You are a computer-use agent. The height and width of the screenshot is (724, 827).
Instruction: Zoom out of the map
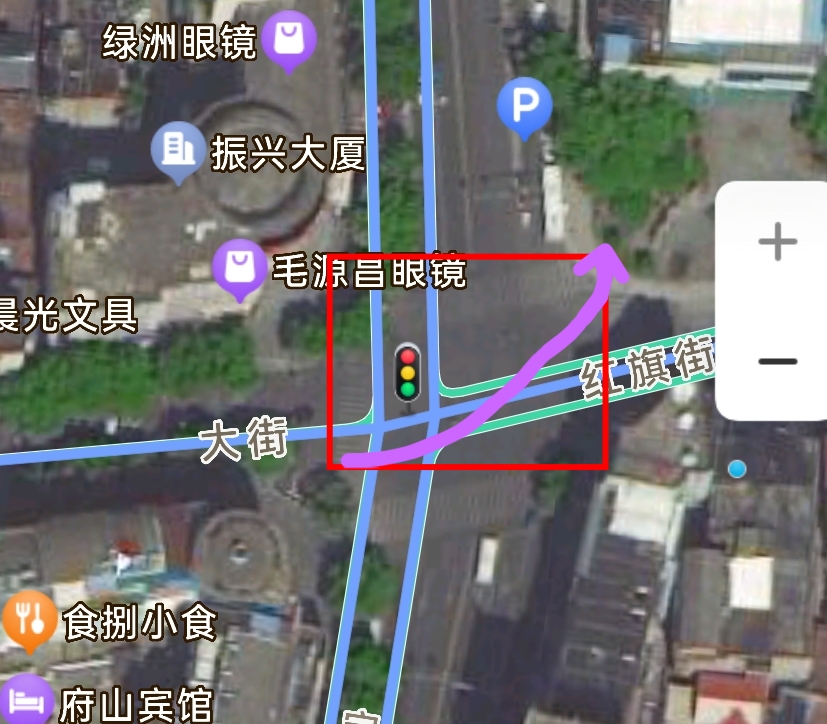click(x=777, y=361)
